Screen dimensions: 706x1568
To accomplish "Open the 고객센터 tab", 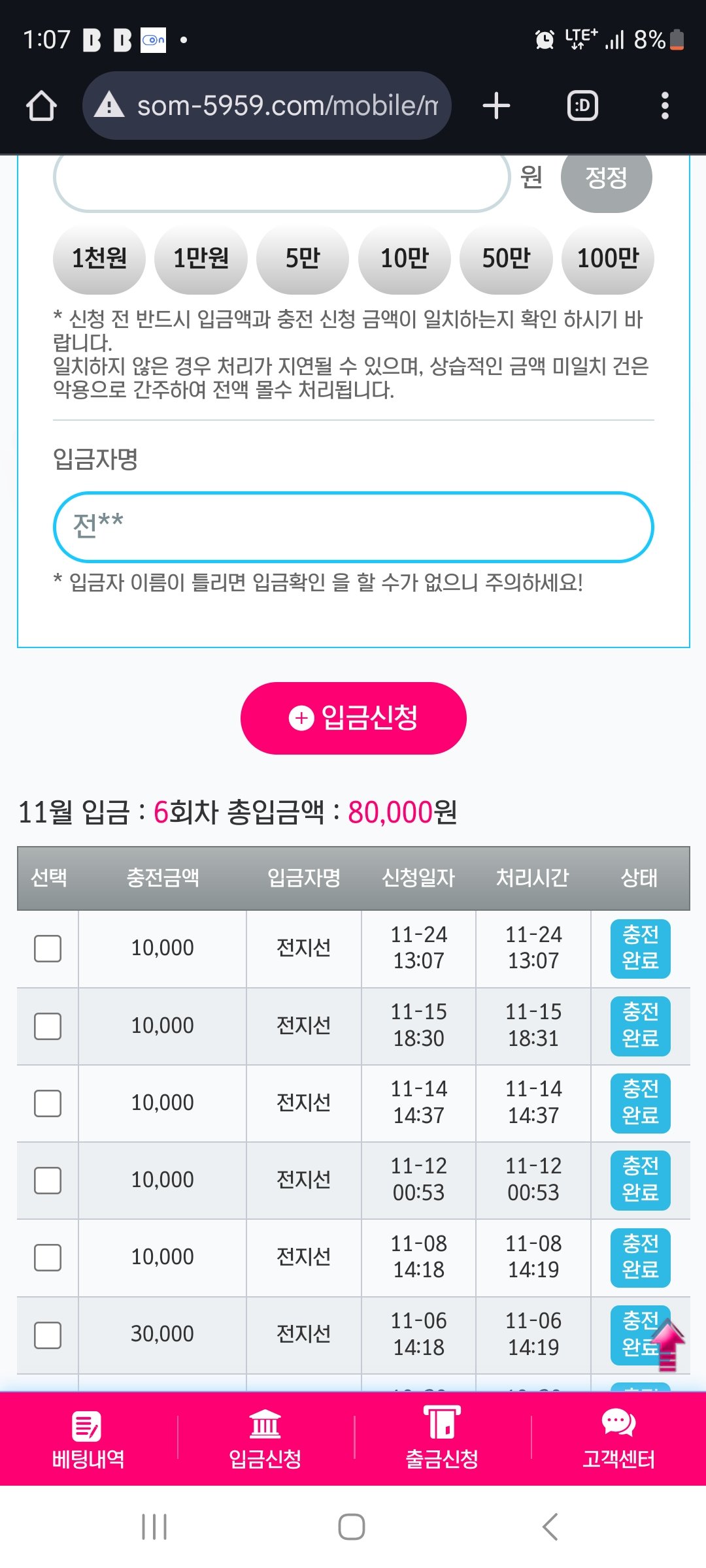I will 618,1439.
